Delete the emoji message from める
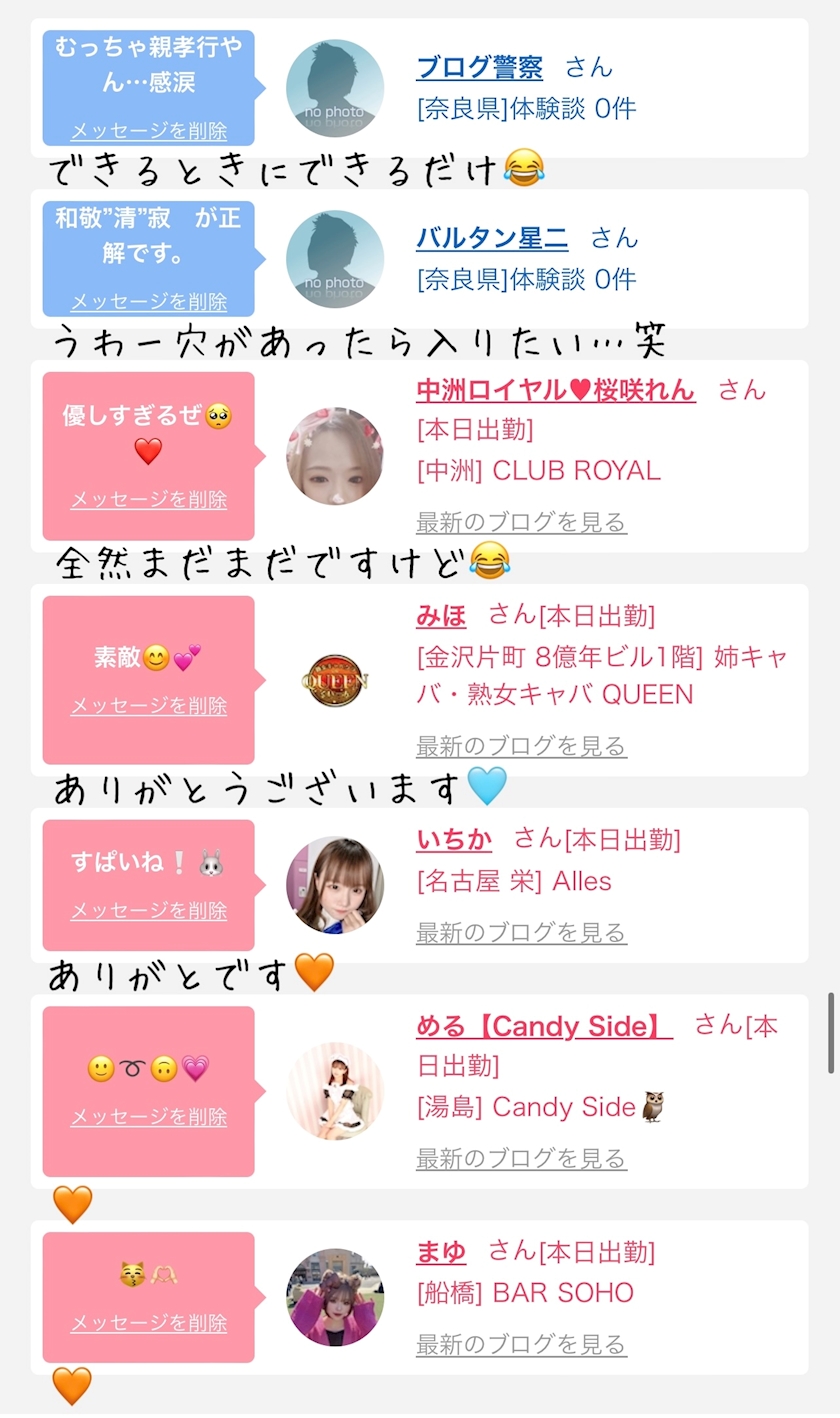This screenshot has width=840, height=1418. (148, 1117)
